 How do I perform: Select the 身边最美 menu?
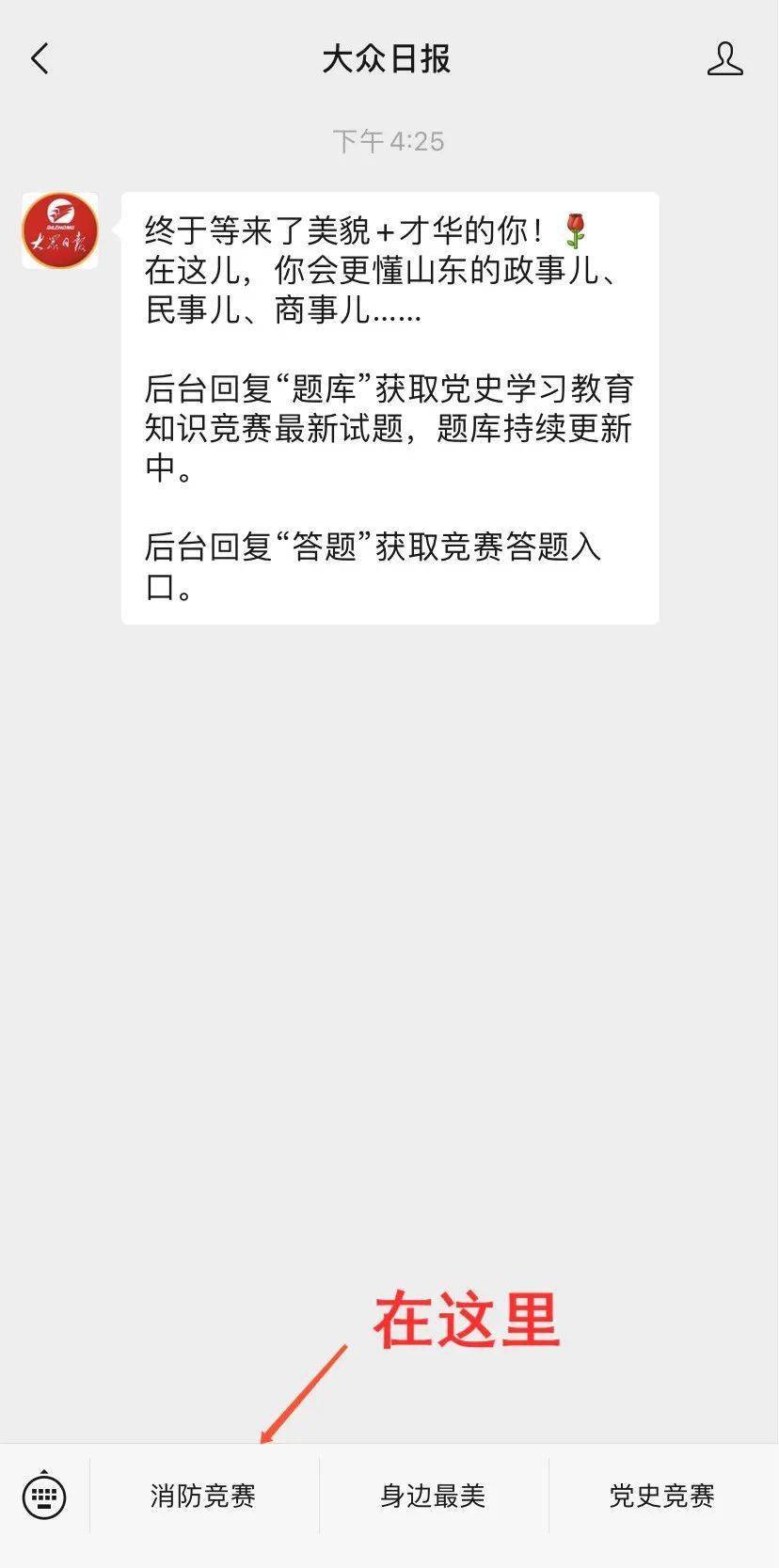click(433, 1496)
